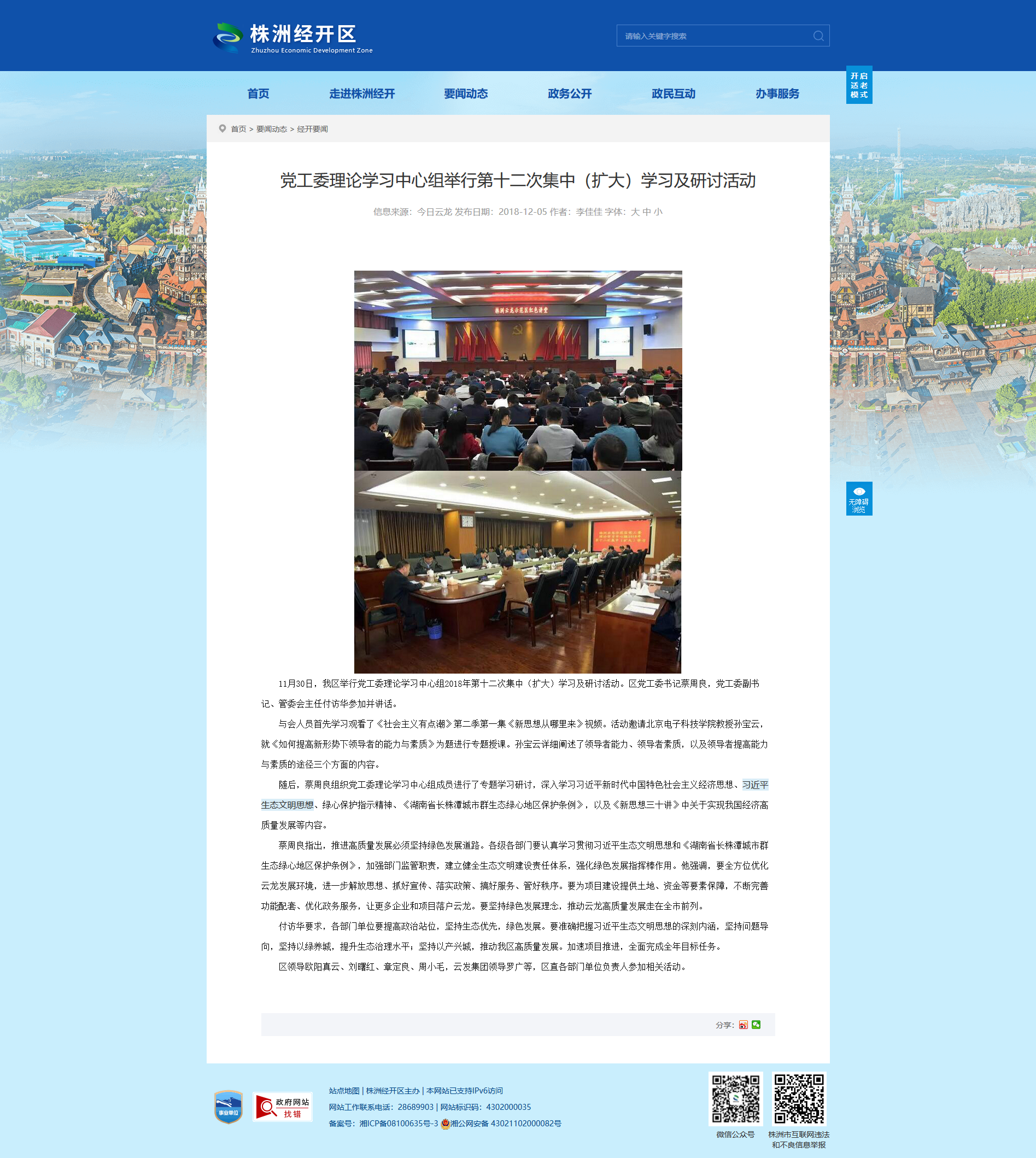This screenshot has width=1036, height=1158.
Task: Open 政府网站找错 badge
Action: (x=283, y=1107)
